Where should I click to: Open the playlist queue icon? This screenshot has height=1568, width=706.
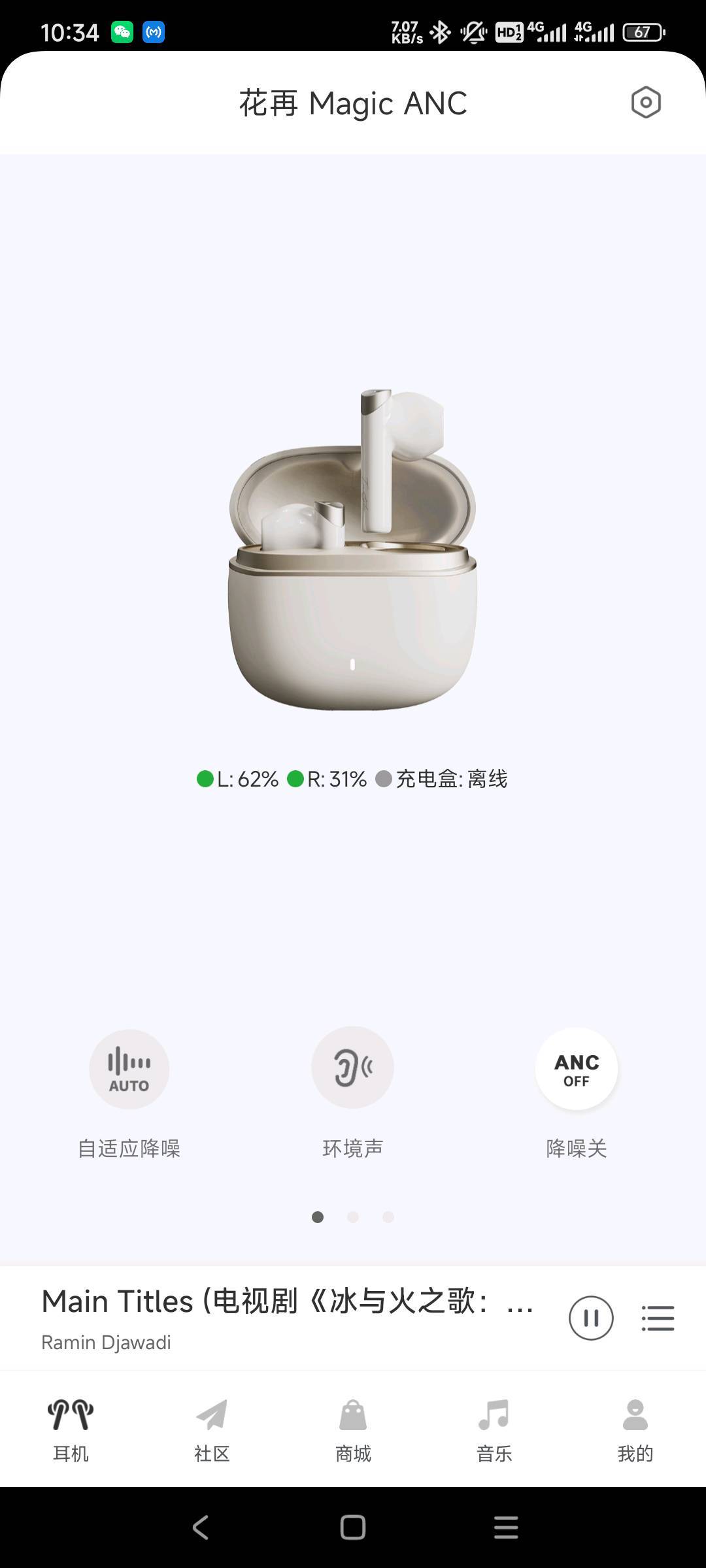[x=658, y=1318]
